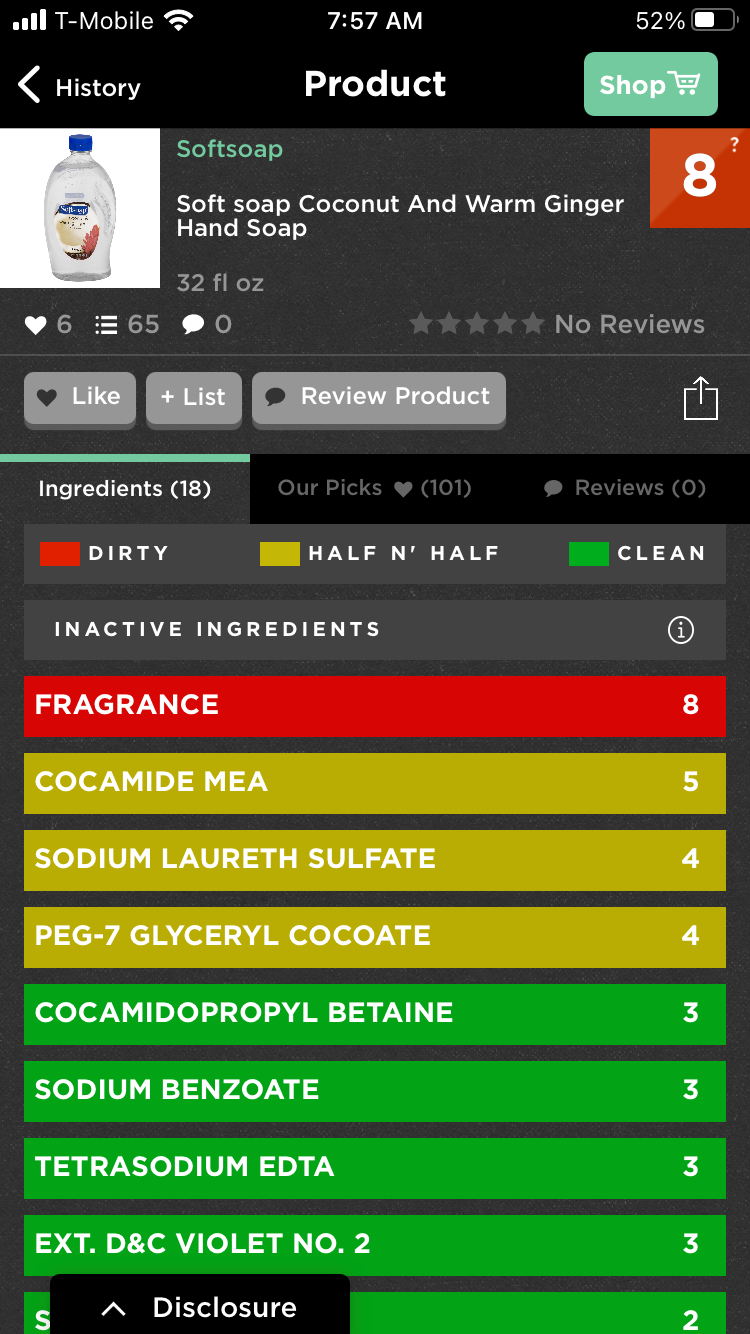Tap the score question mark badge

[x=735, y=145]
